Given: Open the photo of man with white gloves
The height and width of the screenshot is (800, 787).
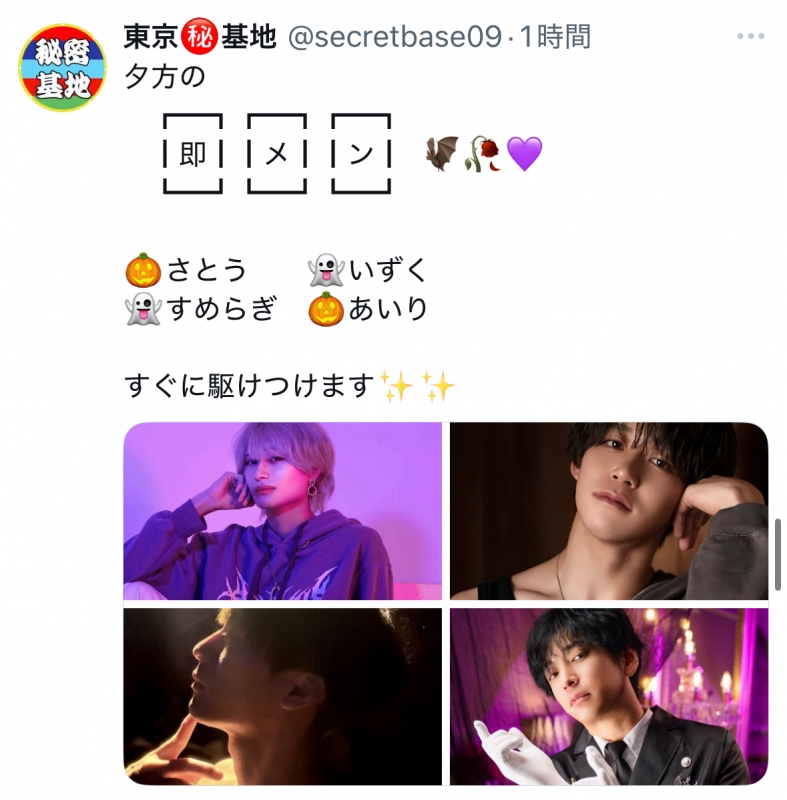Looking at the screenshot, I should coord(608,696).
